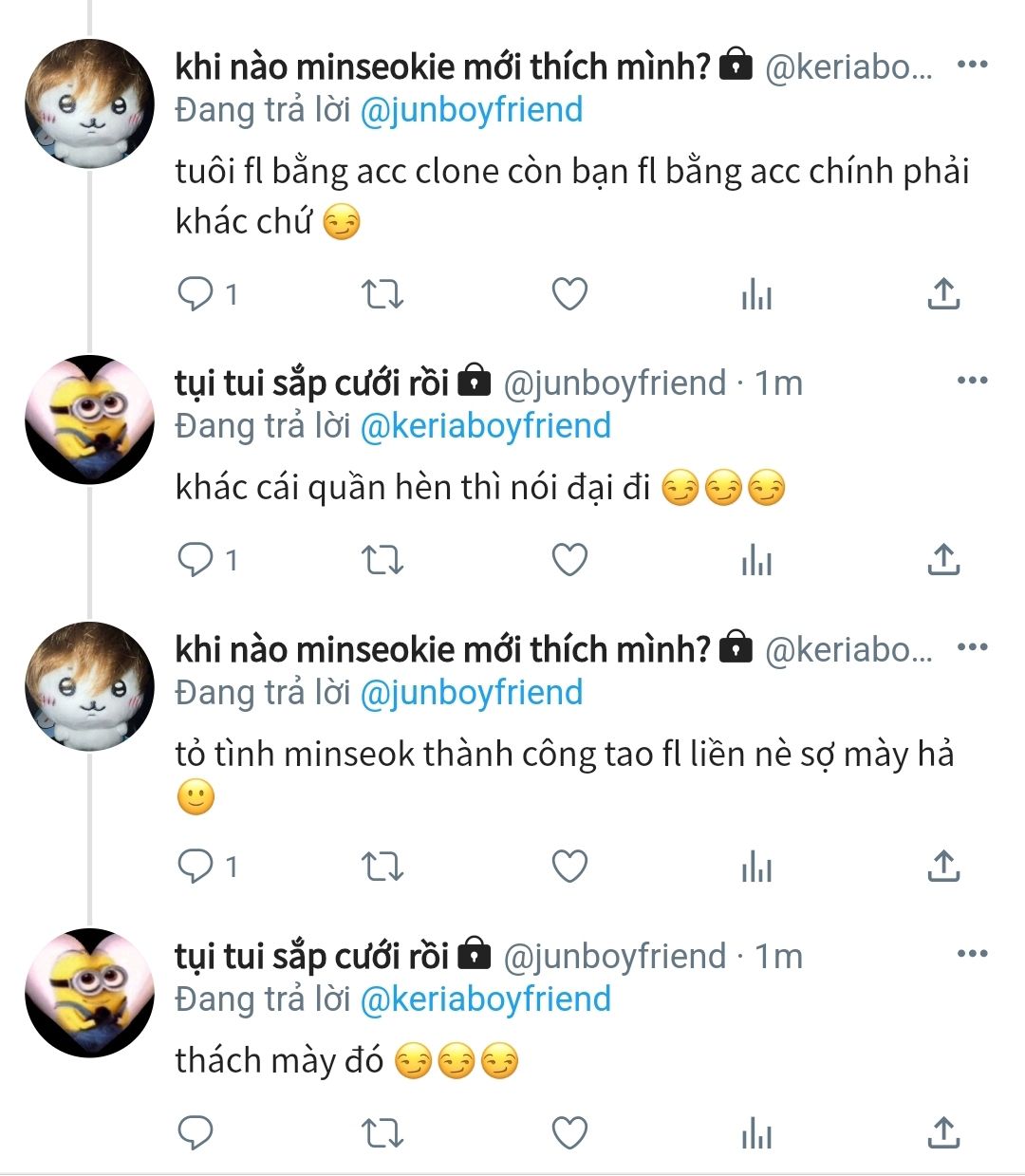1025x1176 pixels.
Task: Like the reply "tỏ tình minseok thành công"
Action: pos(569,867)
